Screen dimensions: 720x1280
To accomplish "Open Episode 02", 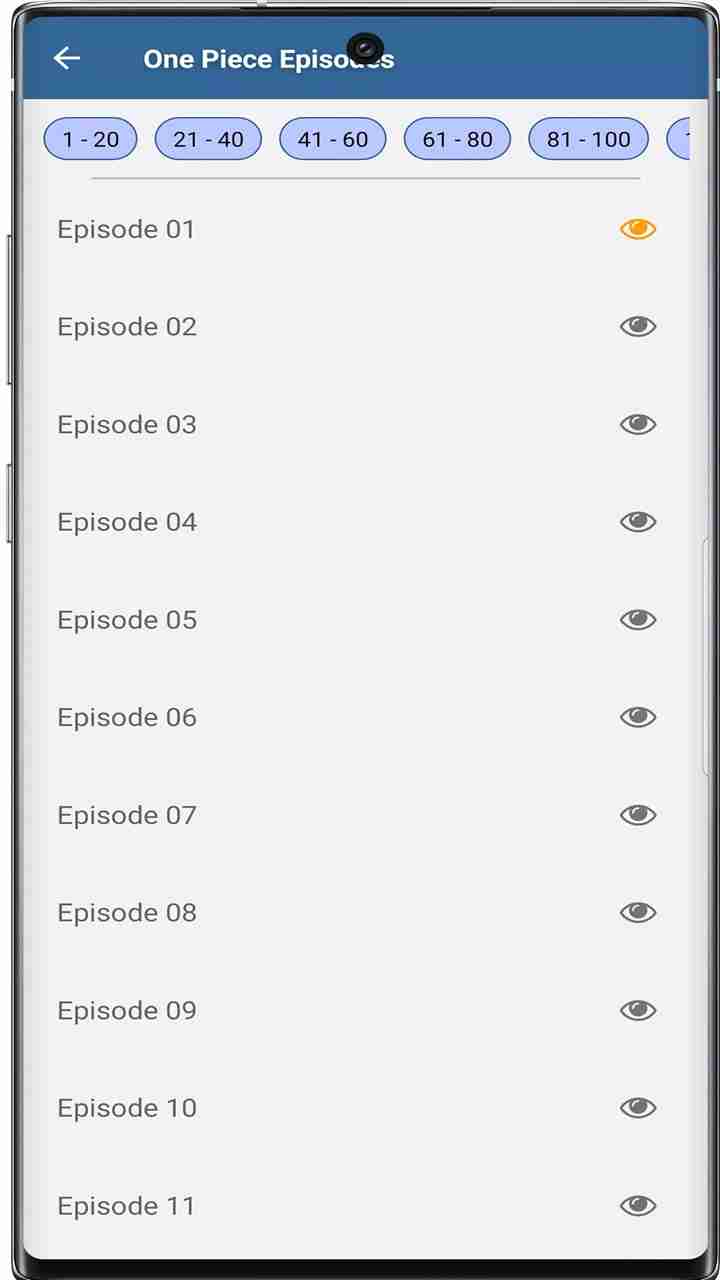I will click(x=127, y=327).
